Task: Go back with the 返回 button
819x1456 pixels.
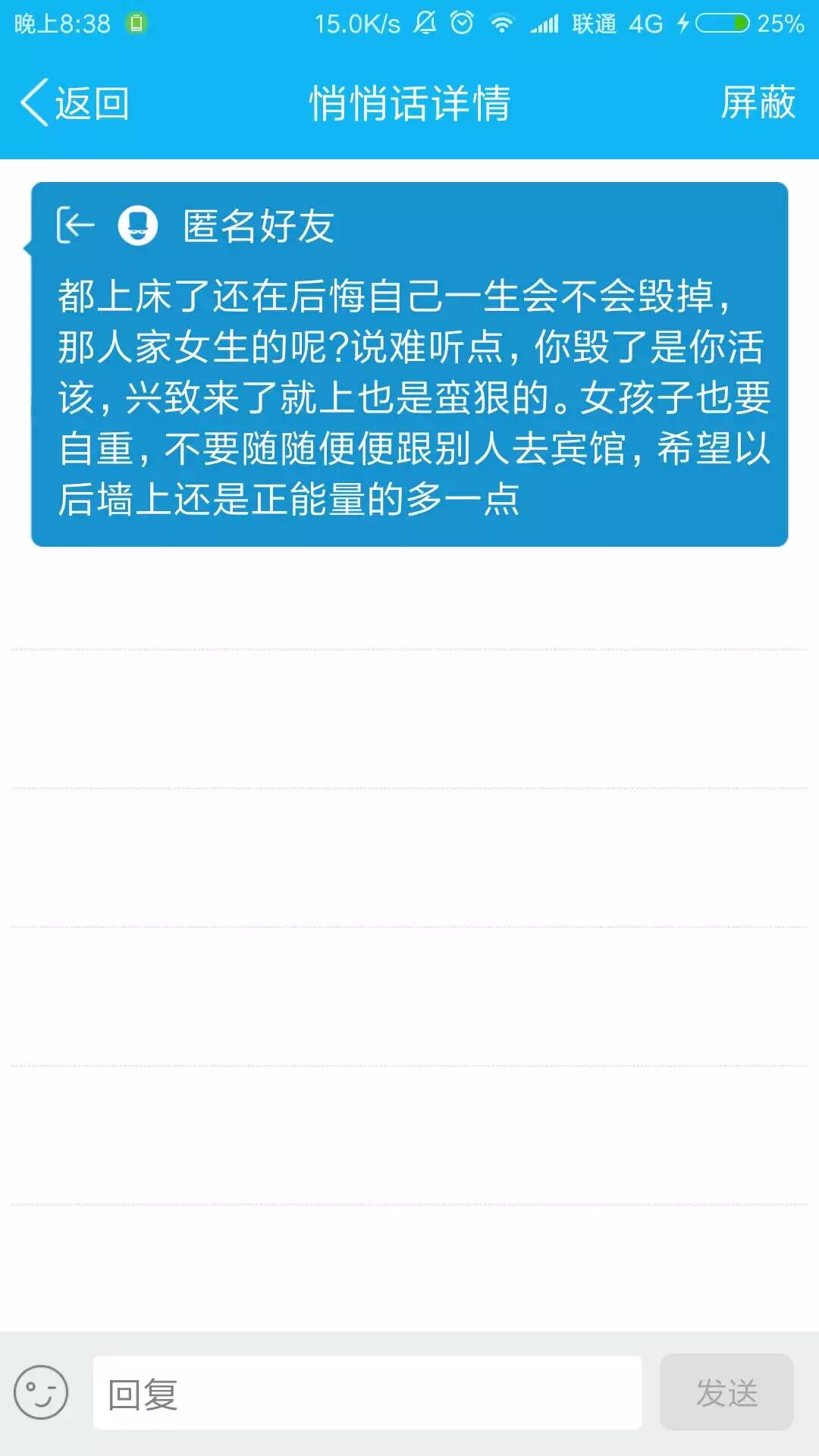Action: [76, 103]
